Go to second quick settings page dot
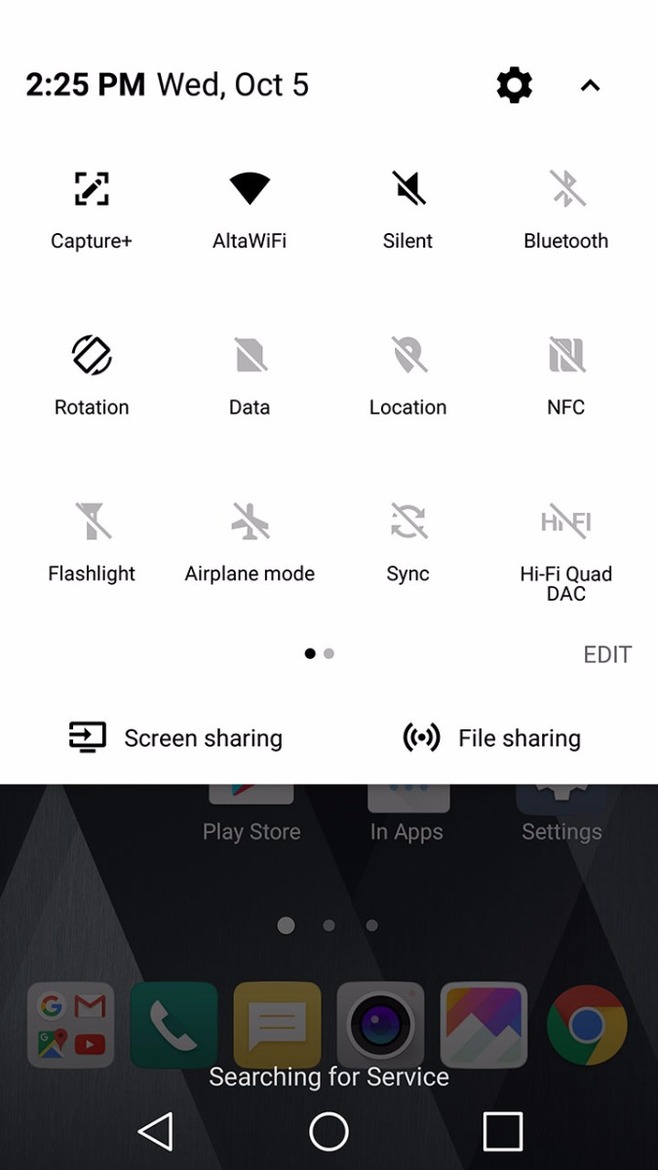The width and height of the screenshot is (658, 1170). point(329,654)
